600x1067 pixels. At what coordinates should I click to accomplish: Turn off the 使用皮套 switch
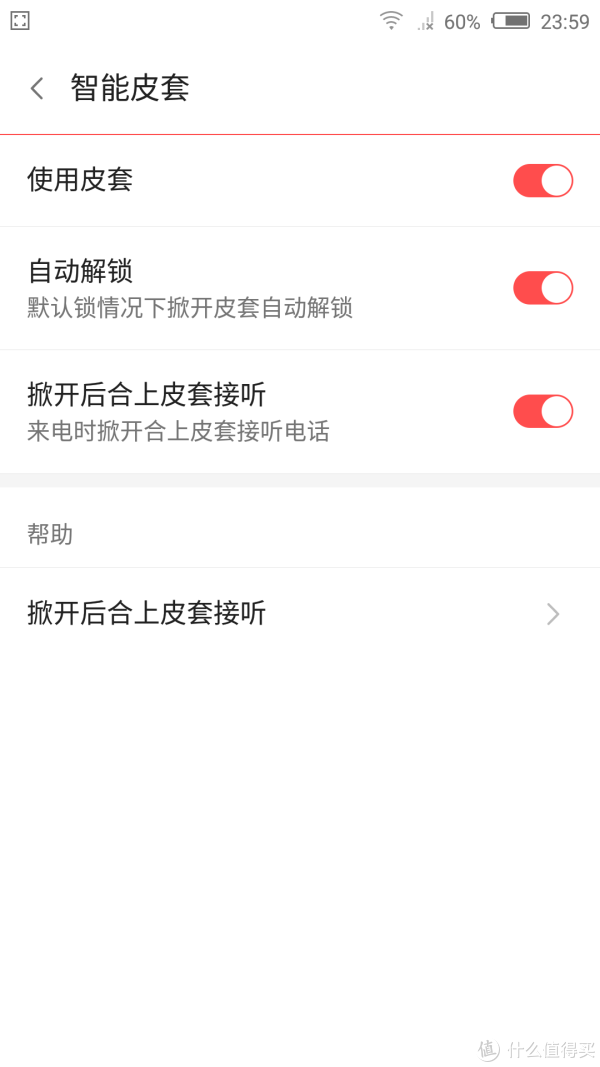[543, 180]
